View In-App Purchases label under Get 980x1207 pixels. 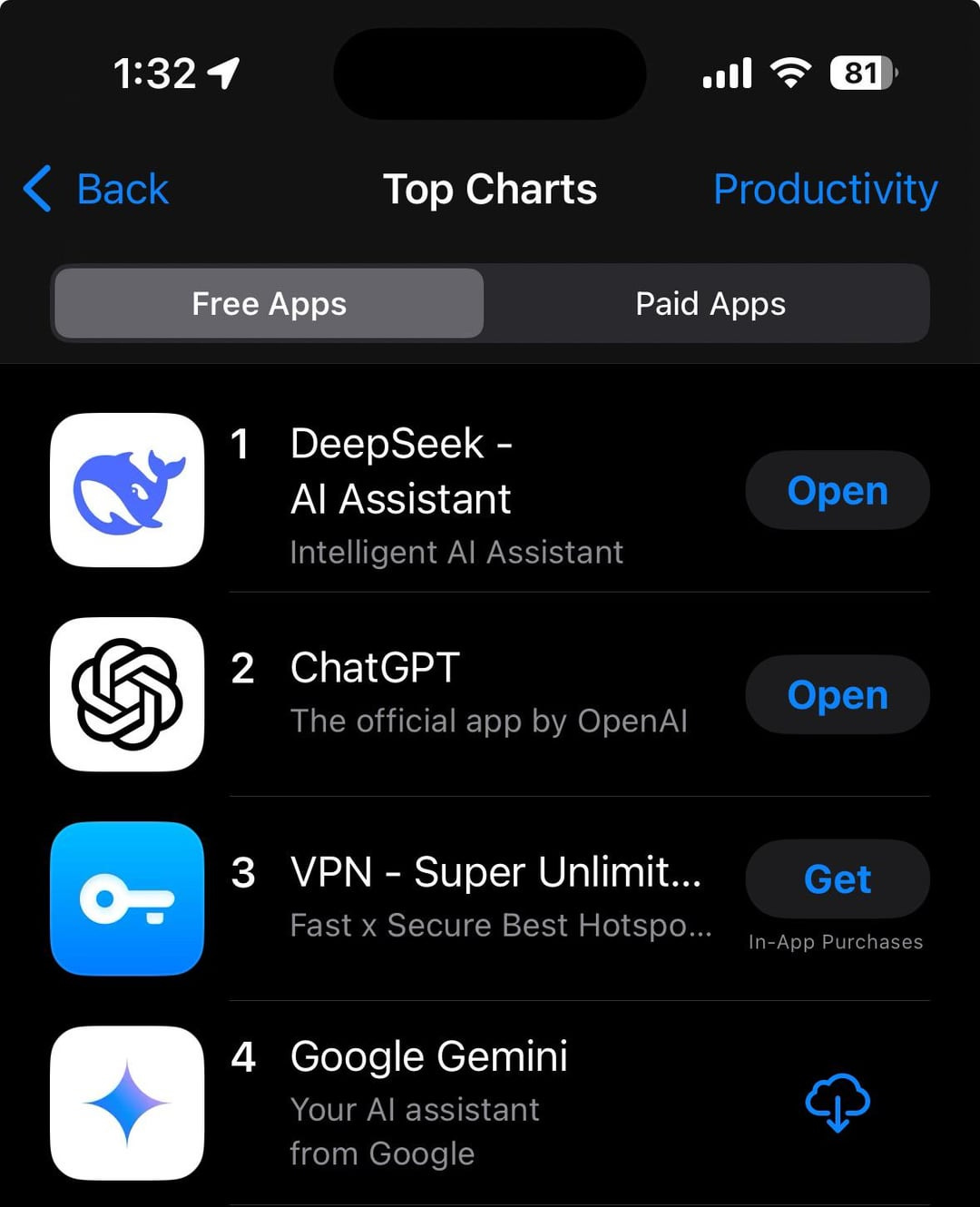(x=836, y=942)
